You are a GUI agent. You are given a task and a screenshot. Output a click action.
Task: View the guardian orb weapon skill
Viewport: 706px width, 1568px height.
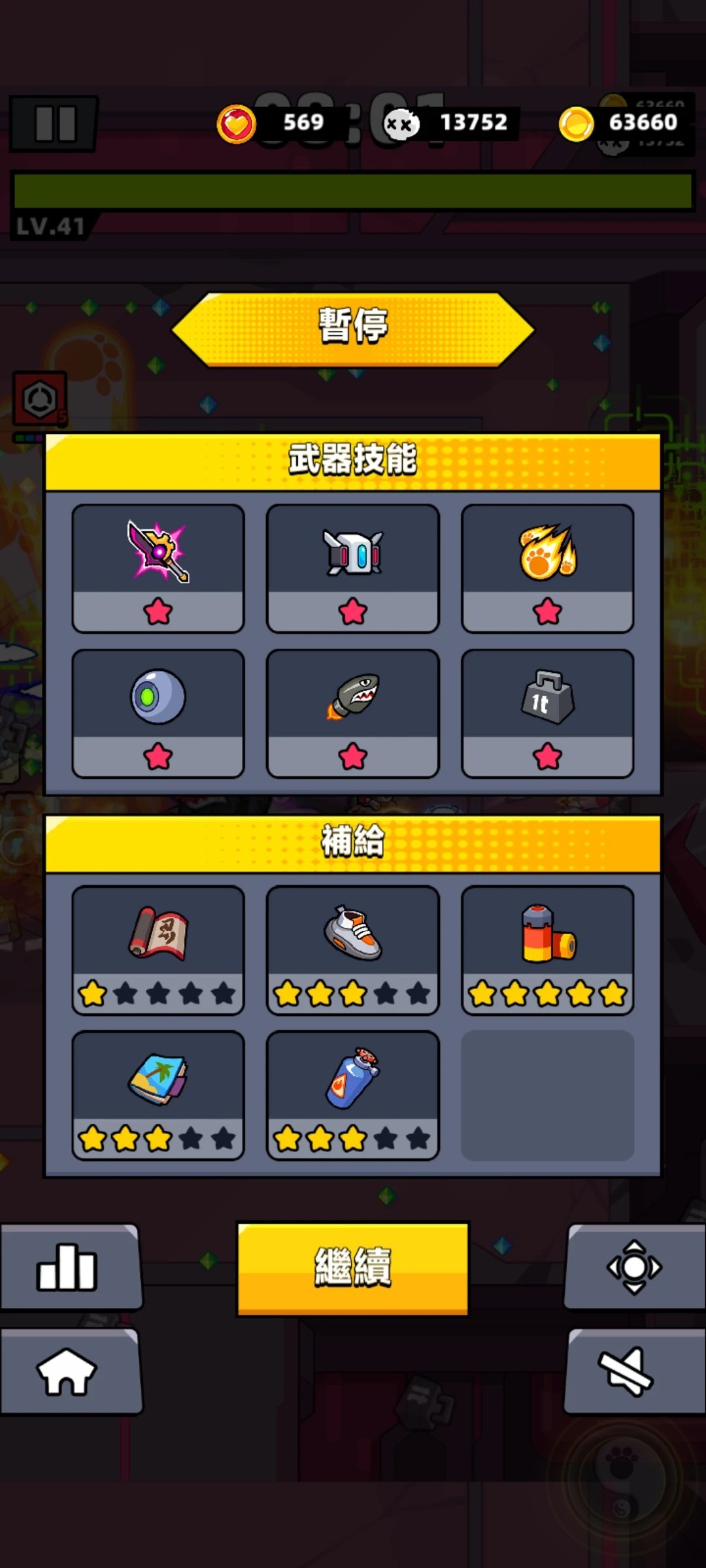[158, 713]
